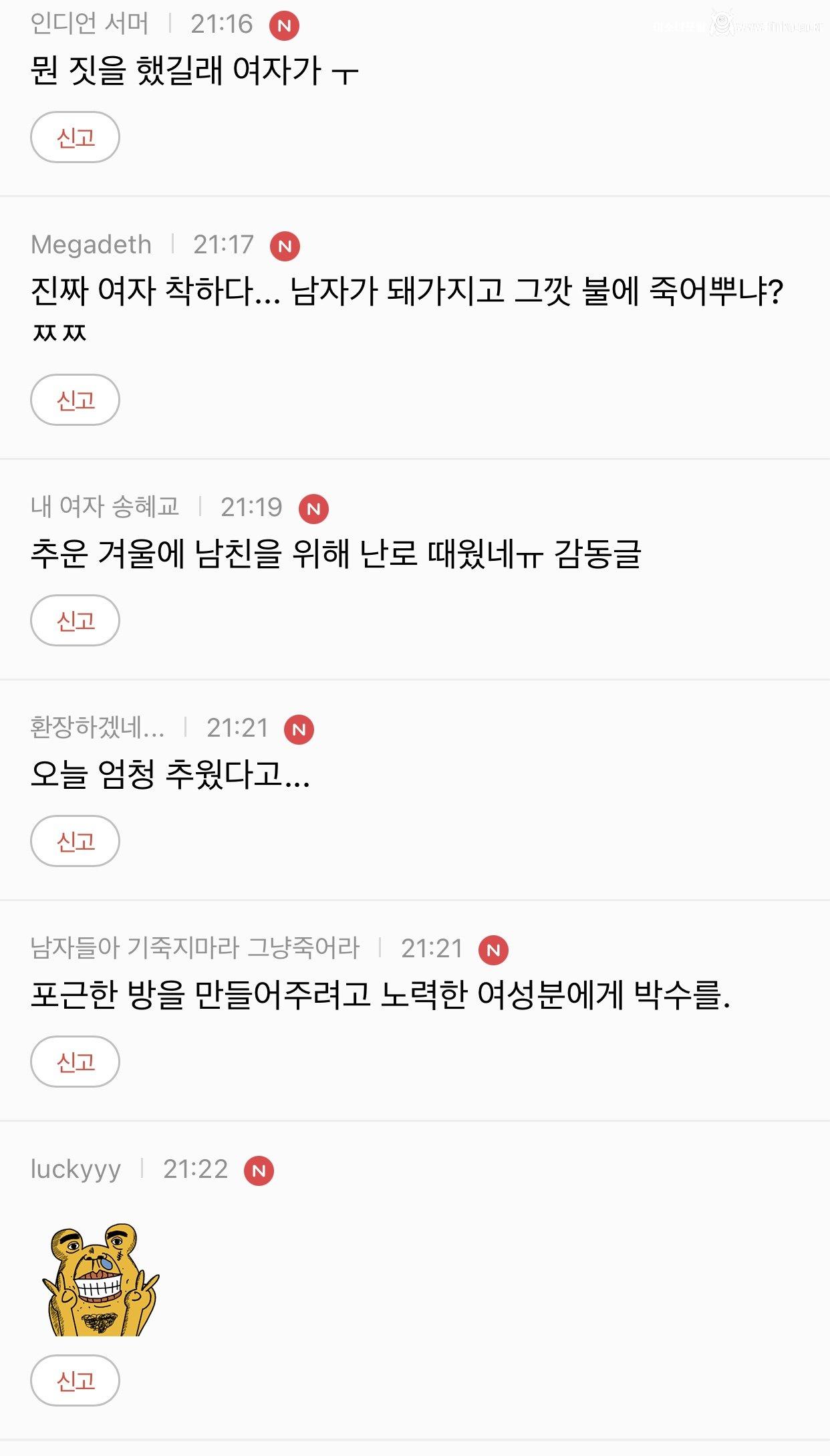Report the 포근한 방 comment with 신고
Image resolution: width=830 pixels, height=1456 pixels.
point(76,1061)
